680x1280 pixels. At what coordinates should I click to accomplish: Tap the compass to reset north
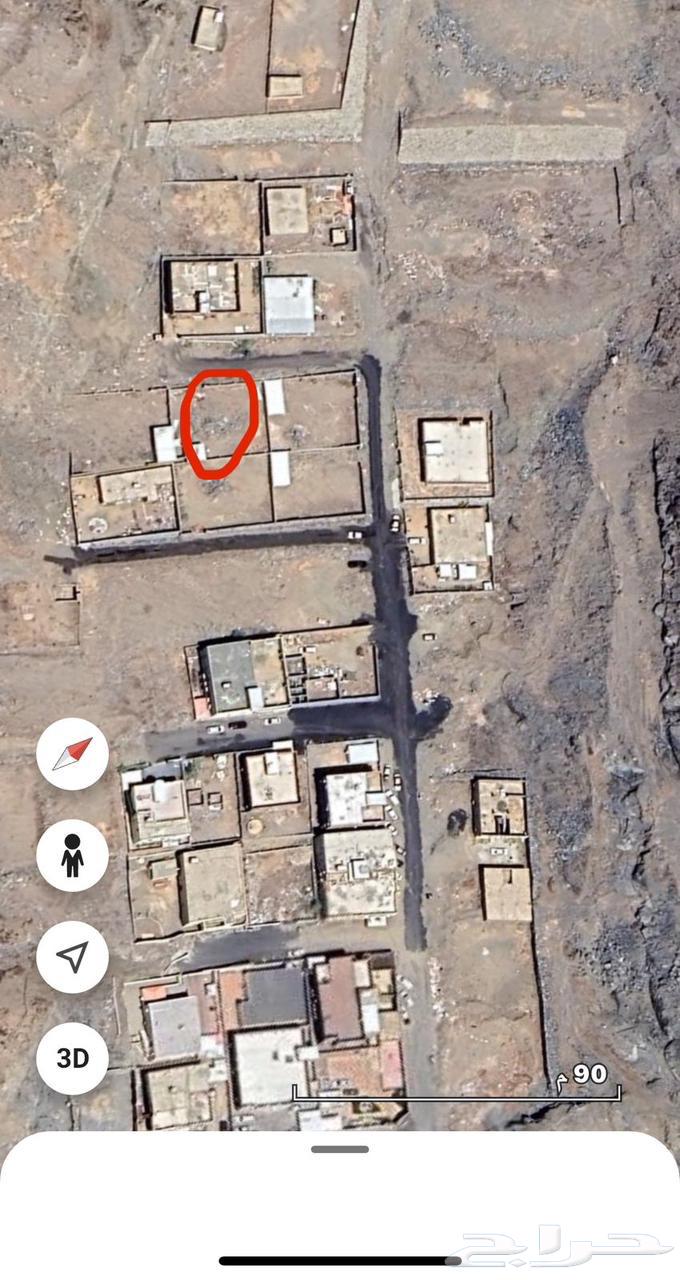72,754
